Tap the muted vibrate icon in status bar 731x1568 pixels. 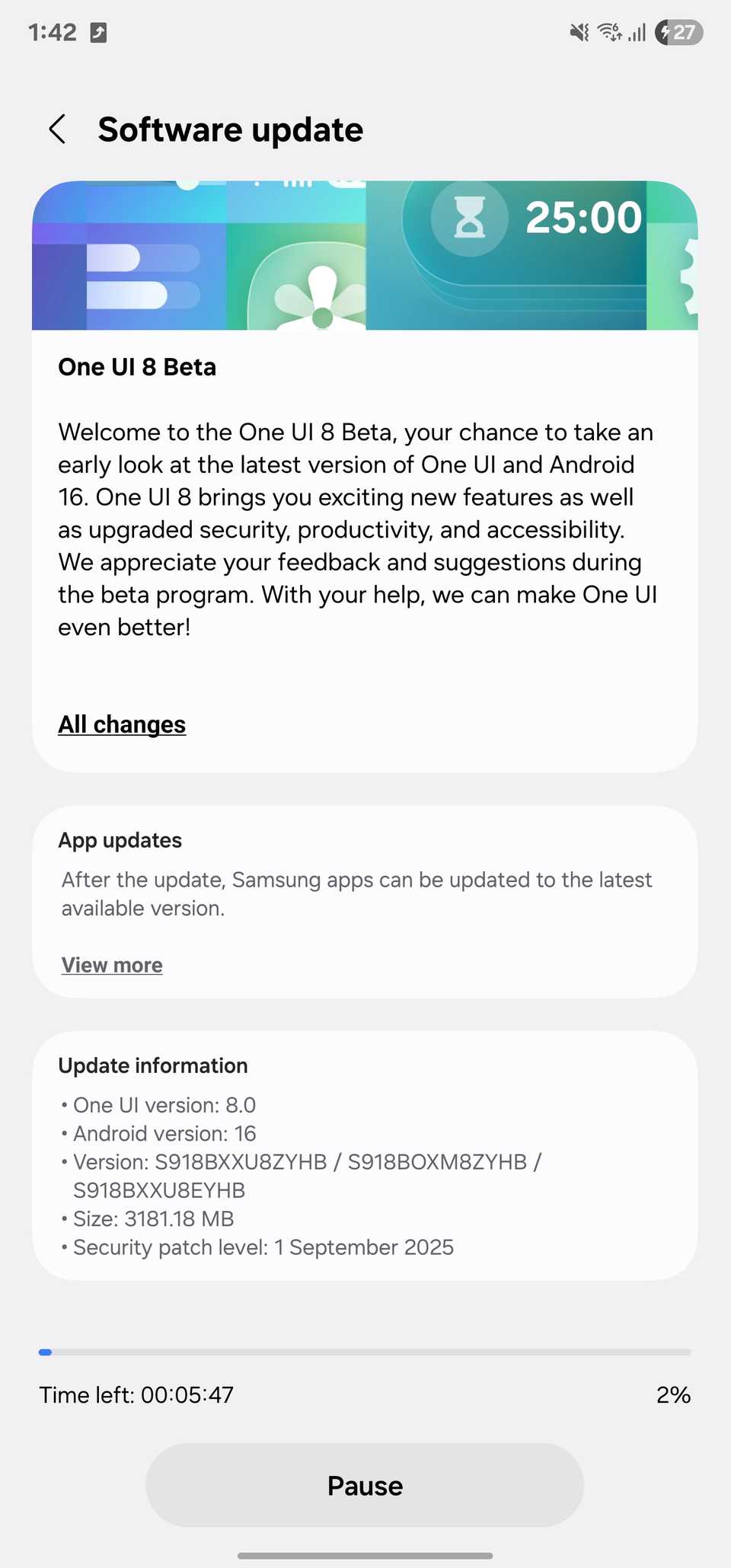coord(578,32)
